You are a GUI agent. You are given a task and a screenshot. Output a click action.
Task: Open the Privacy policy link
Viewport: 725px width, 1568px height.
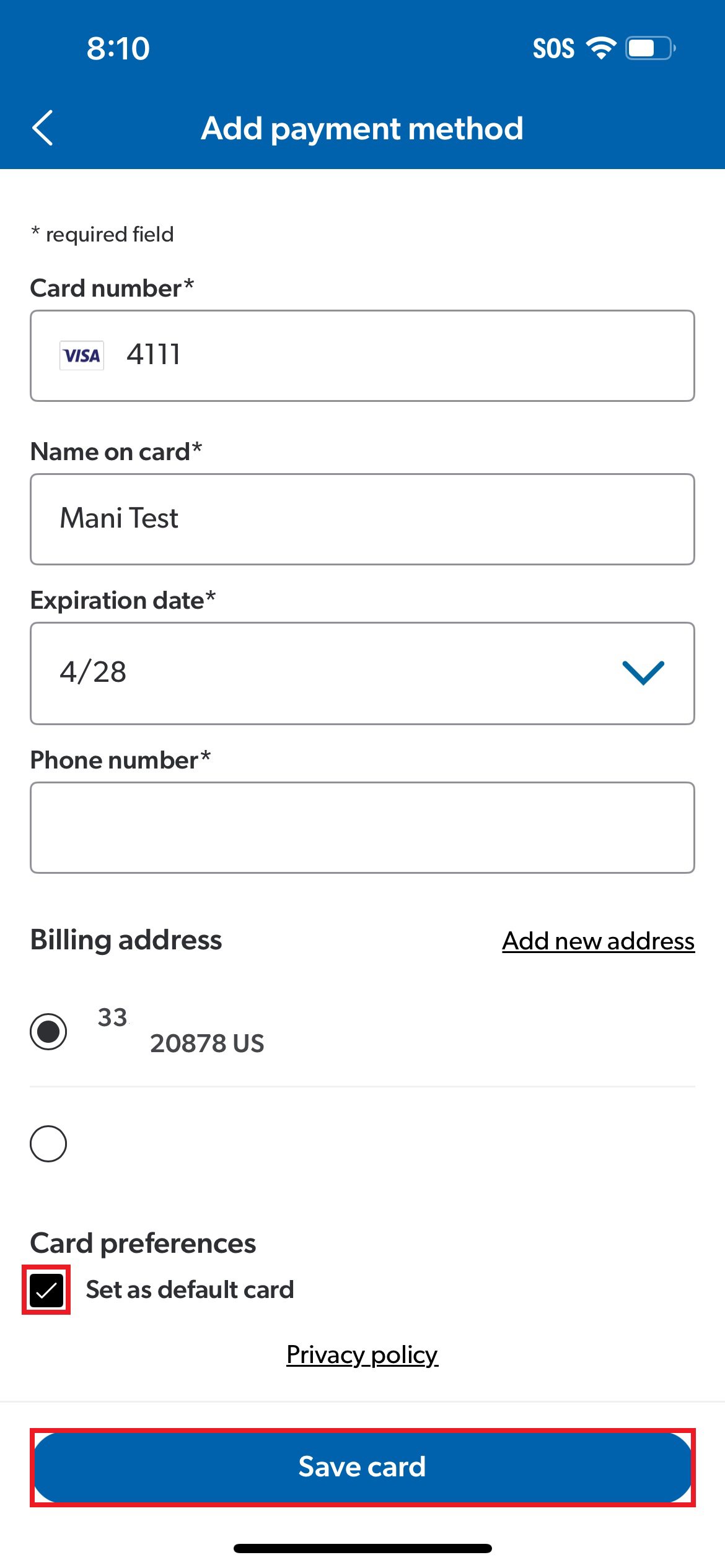[x=362, y=1354]
